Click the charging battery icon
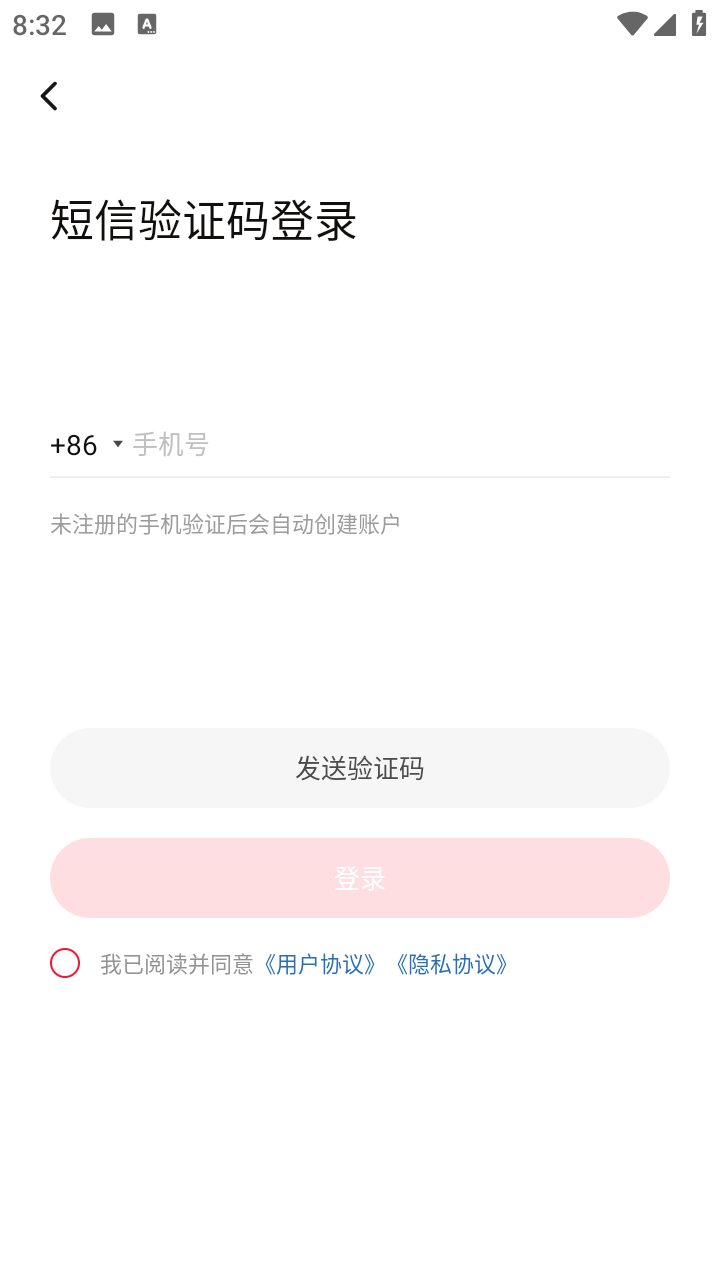The image size is (720, 1280). click(x=697, y=24)
